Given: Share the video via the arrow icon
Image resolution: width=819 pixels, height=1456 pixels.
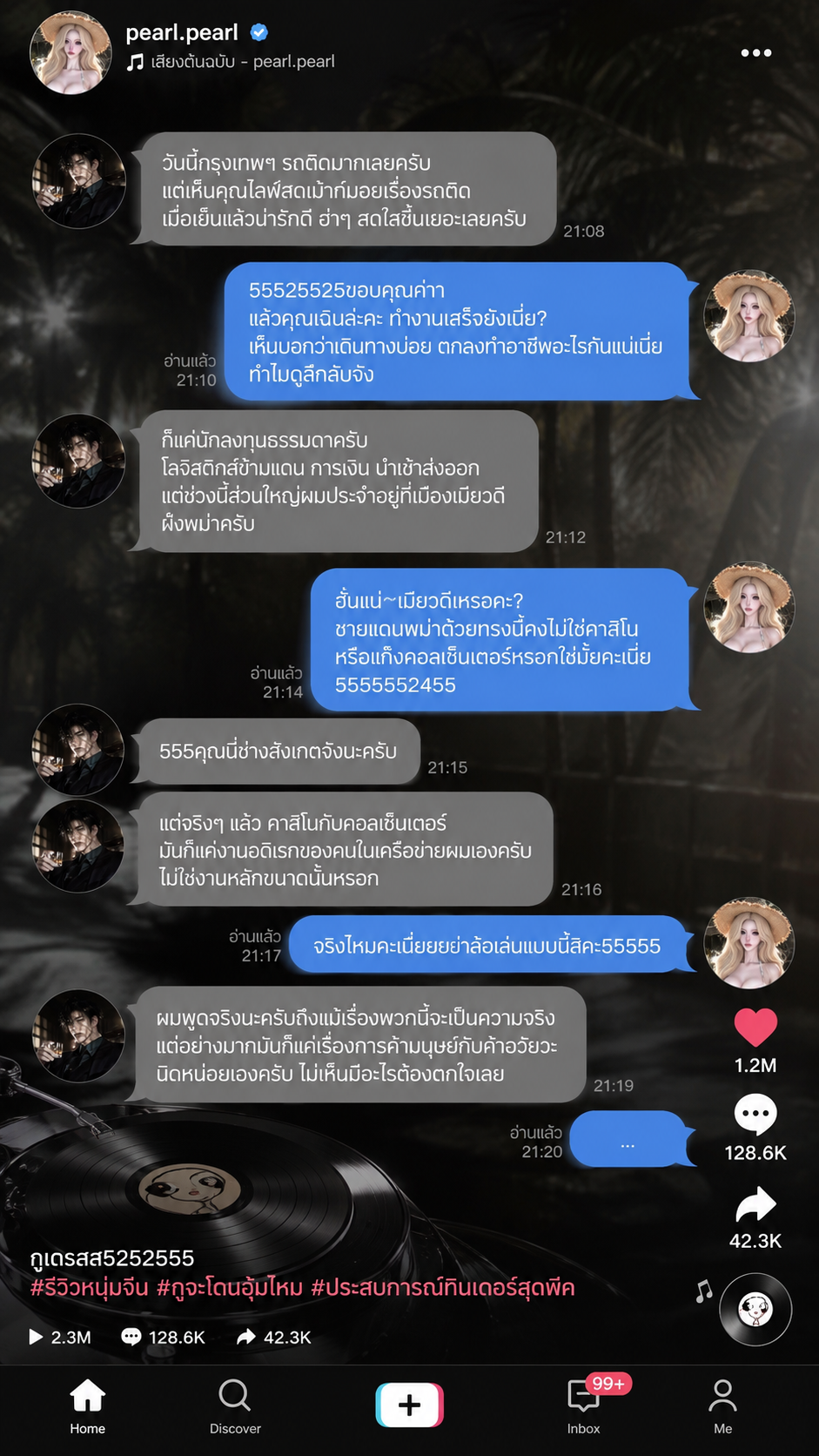Looking at the screenshot, I should 755,1205.
